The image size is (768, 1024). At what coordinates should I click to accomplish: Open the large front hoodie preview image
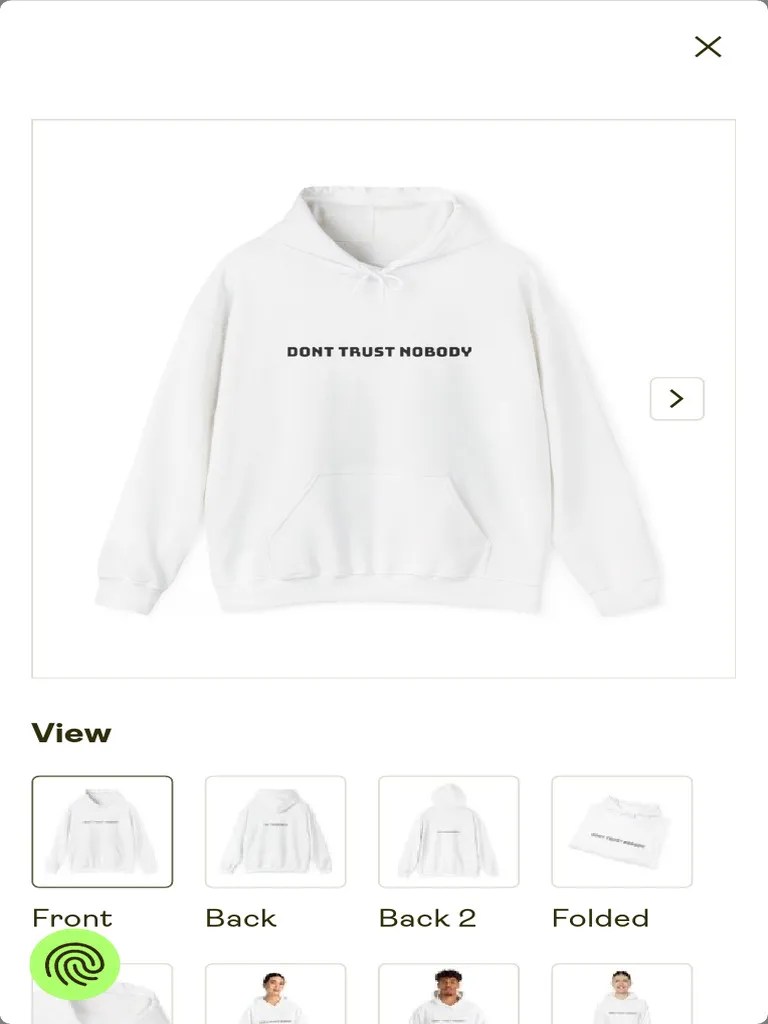point(383,399)
